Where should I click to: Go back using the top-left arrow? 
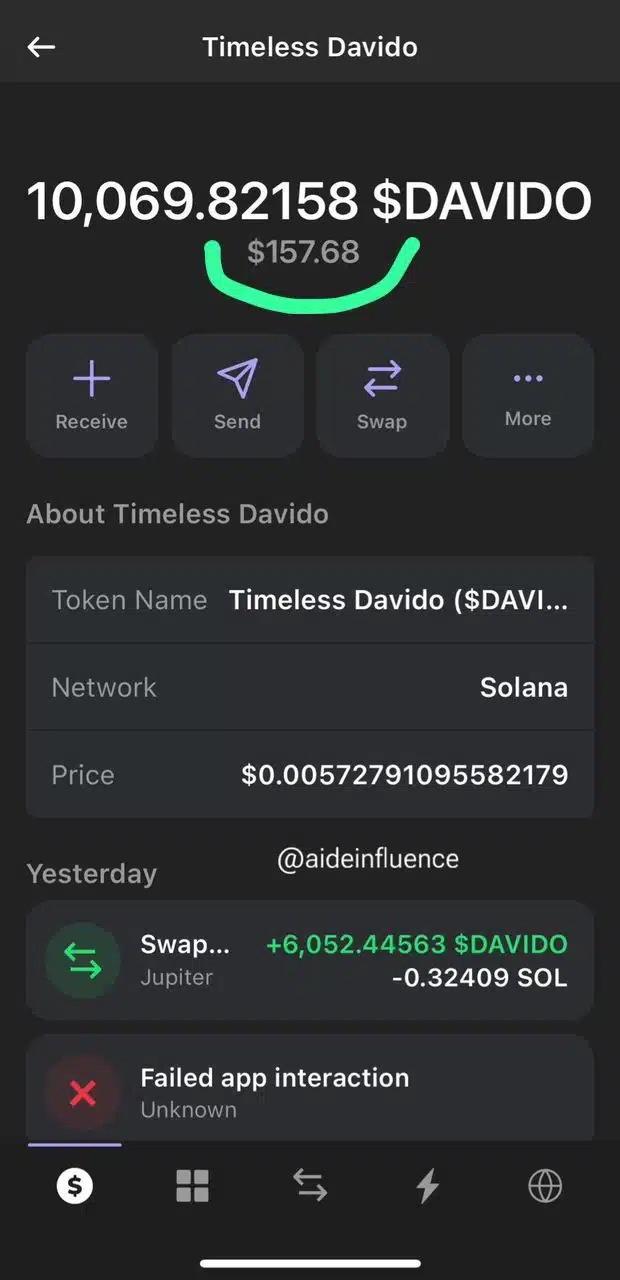41,47
